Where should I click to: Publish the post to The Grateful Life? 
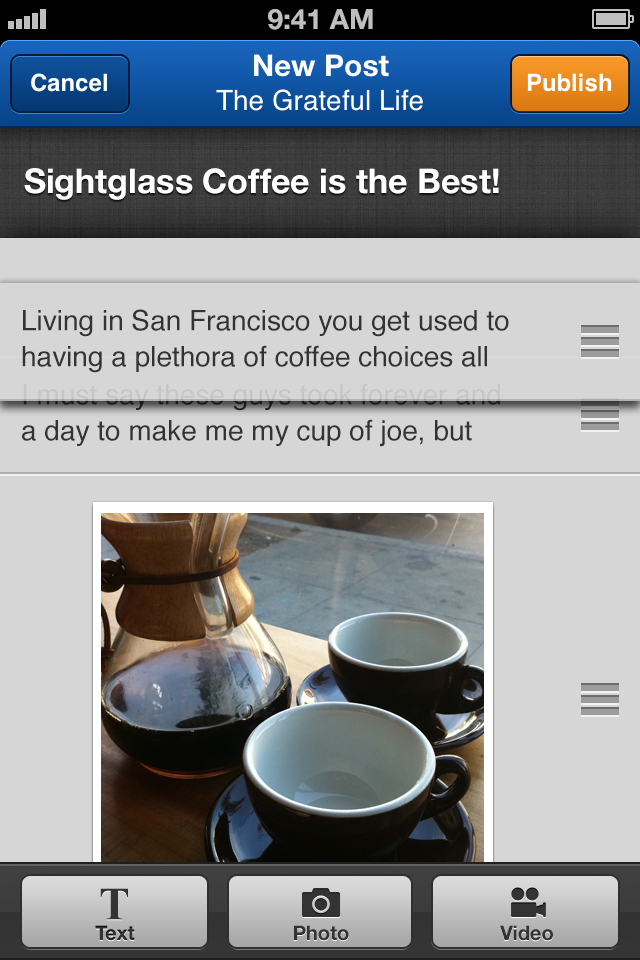click(568, 83)
